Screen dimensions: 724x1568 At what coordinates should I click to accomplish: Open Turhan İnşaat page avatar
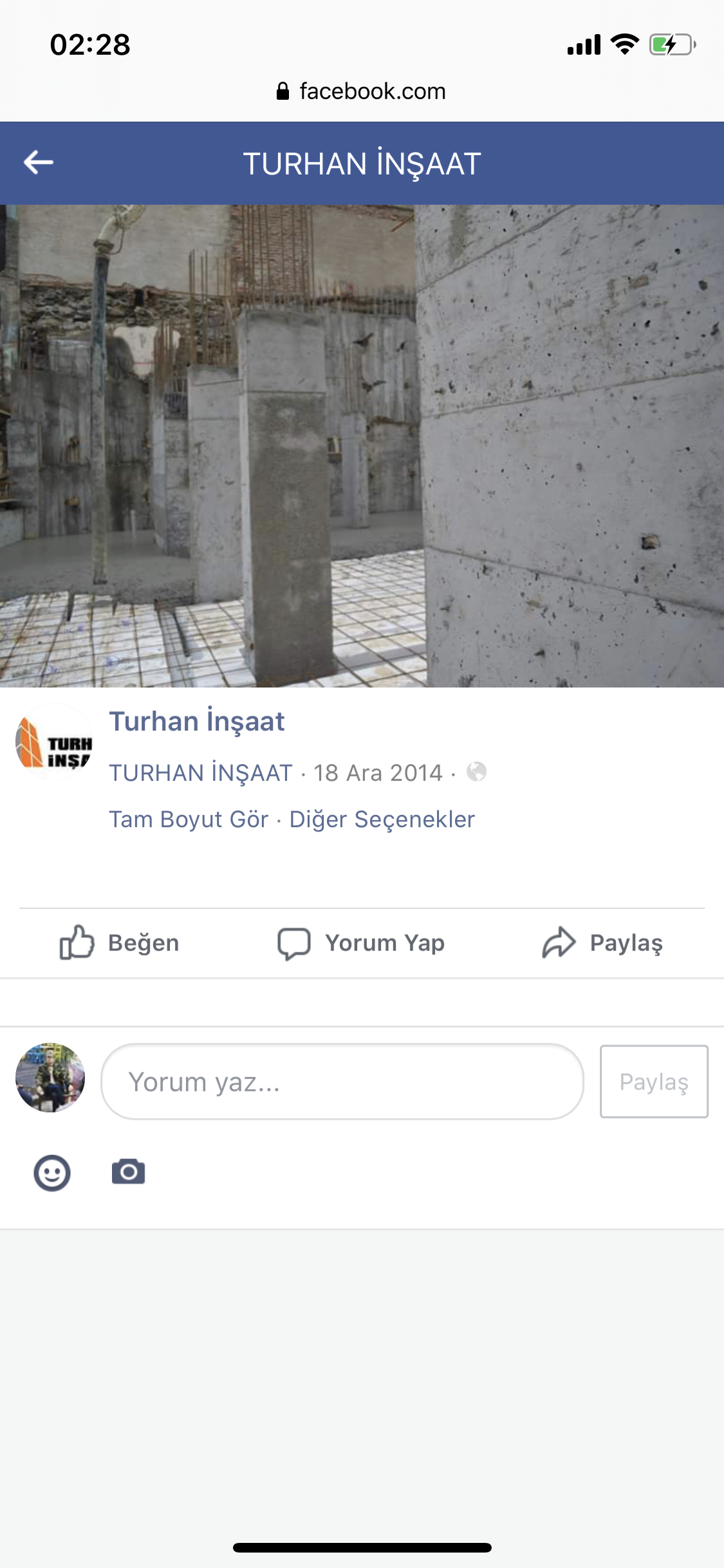pyautogui.click(x=54, y=742)
